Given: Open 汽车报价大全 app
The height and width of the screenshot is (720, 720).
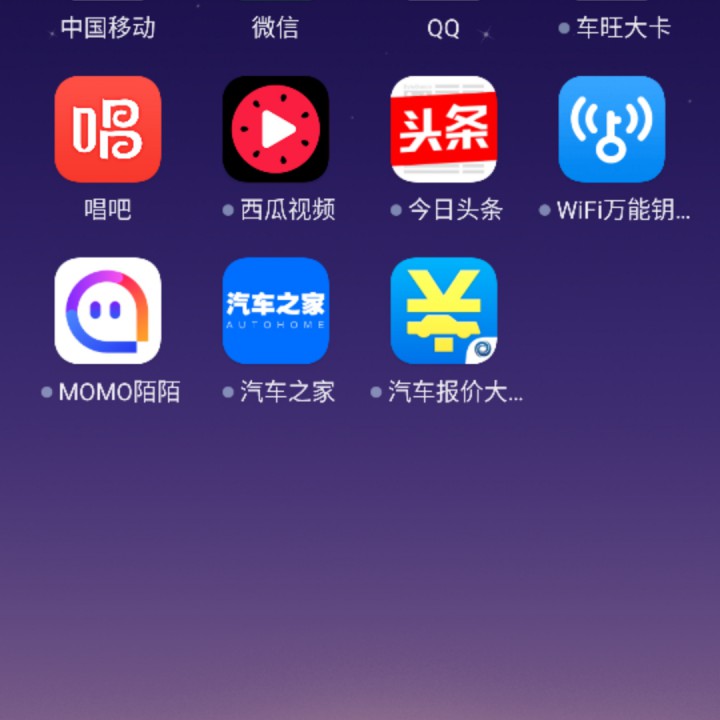Looking at the screenshot, I should pos(444,311).
